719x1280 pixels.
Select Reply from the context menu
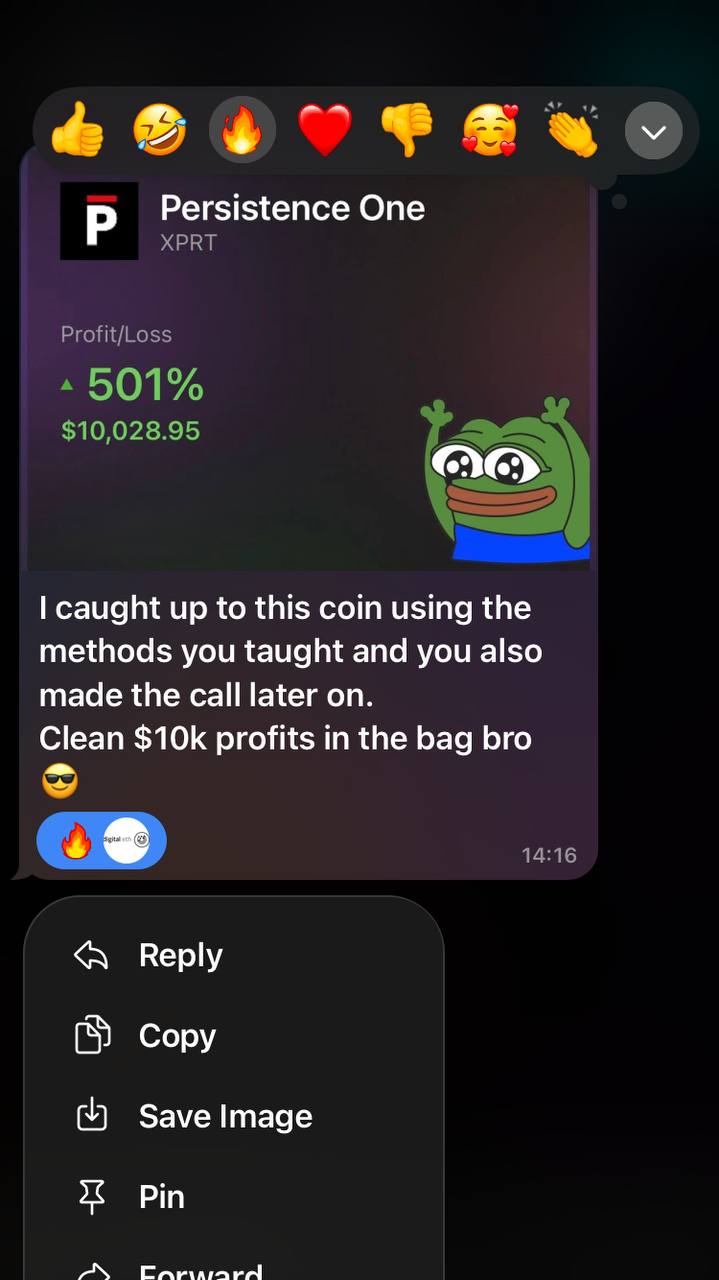pyautogui.click(x=234, y=956)
